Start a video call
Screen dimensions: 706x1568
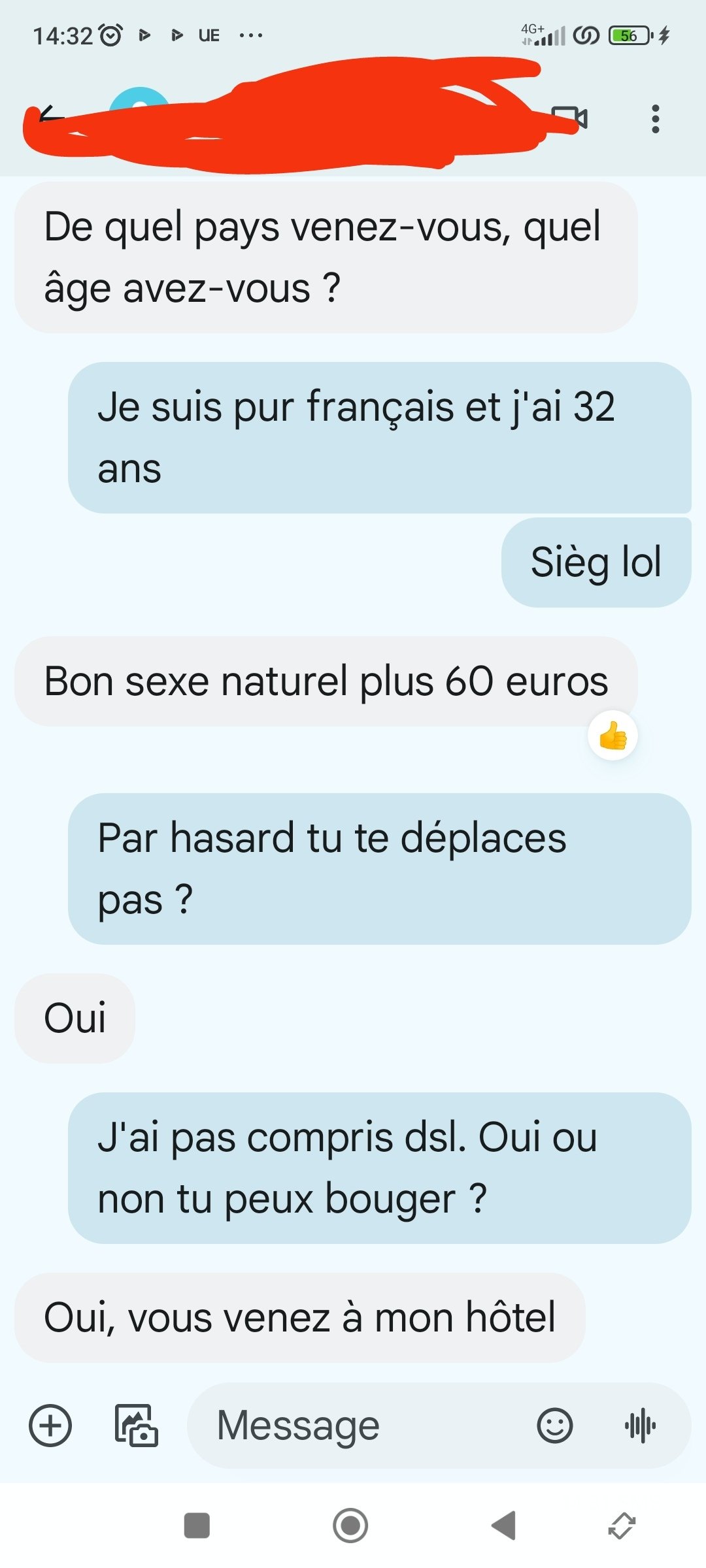[569, 118]
